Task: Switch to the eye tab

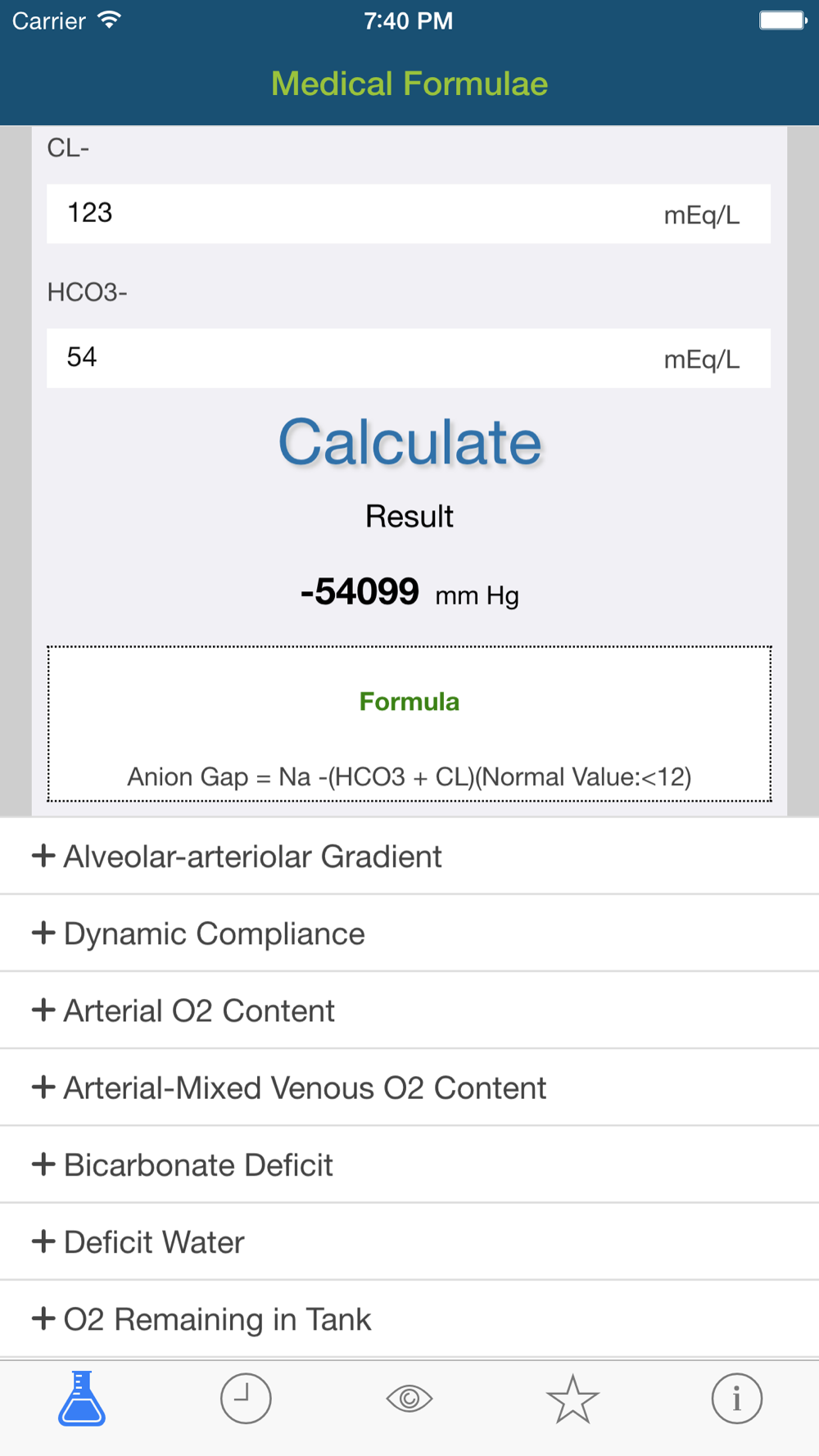Action: [x=409, y=1399]
